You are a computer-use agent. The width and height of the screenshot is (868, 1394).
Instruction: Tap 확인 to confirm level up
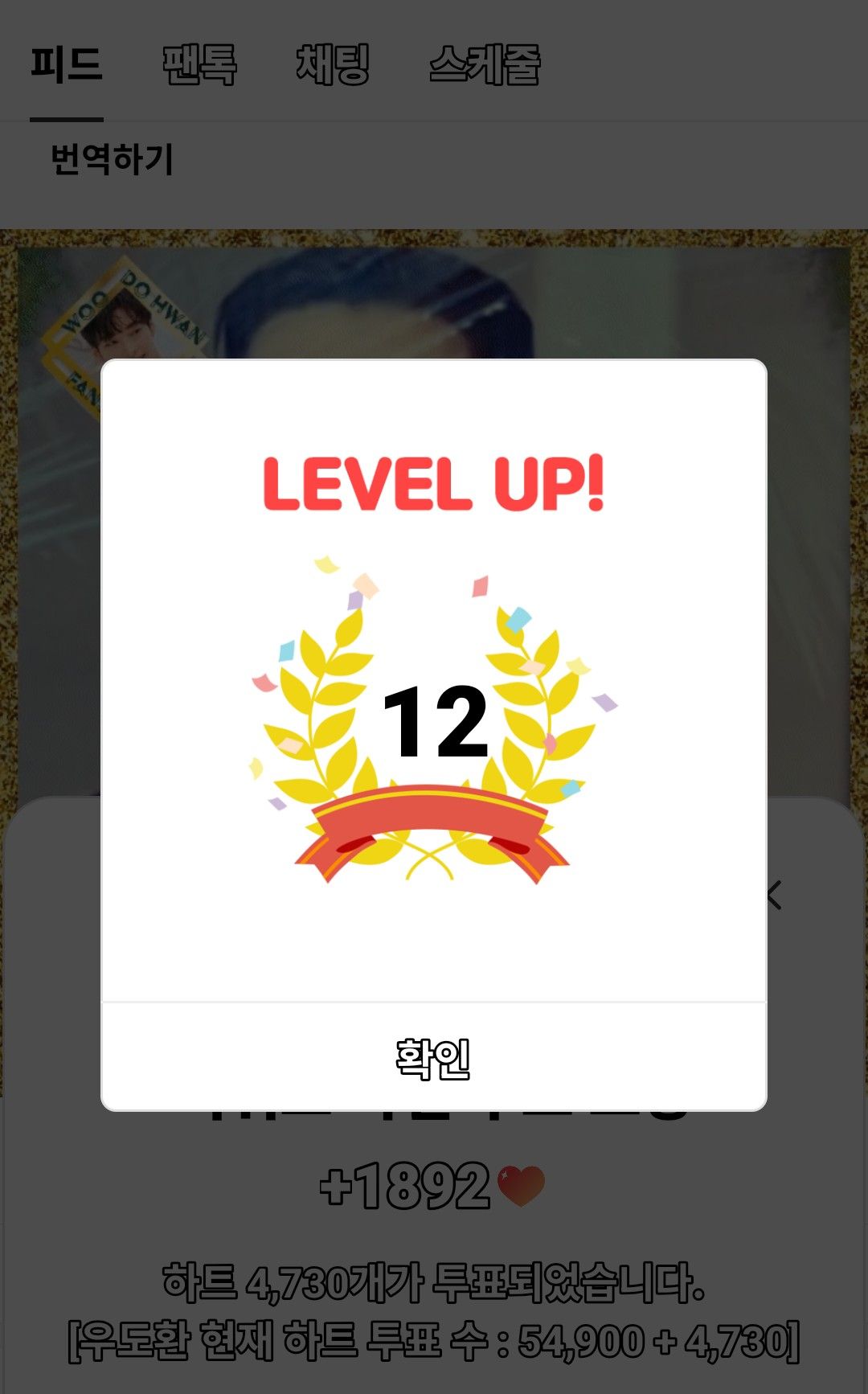coord(433,1058)
